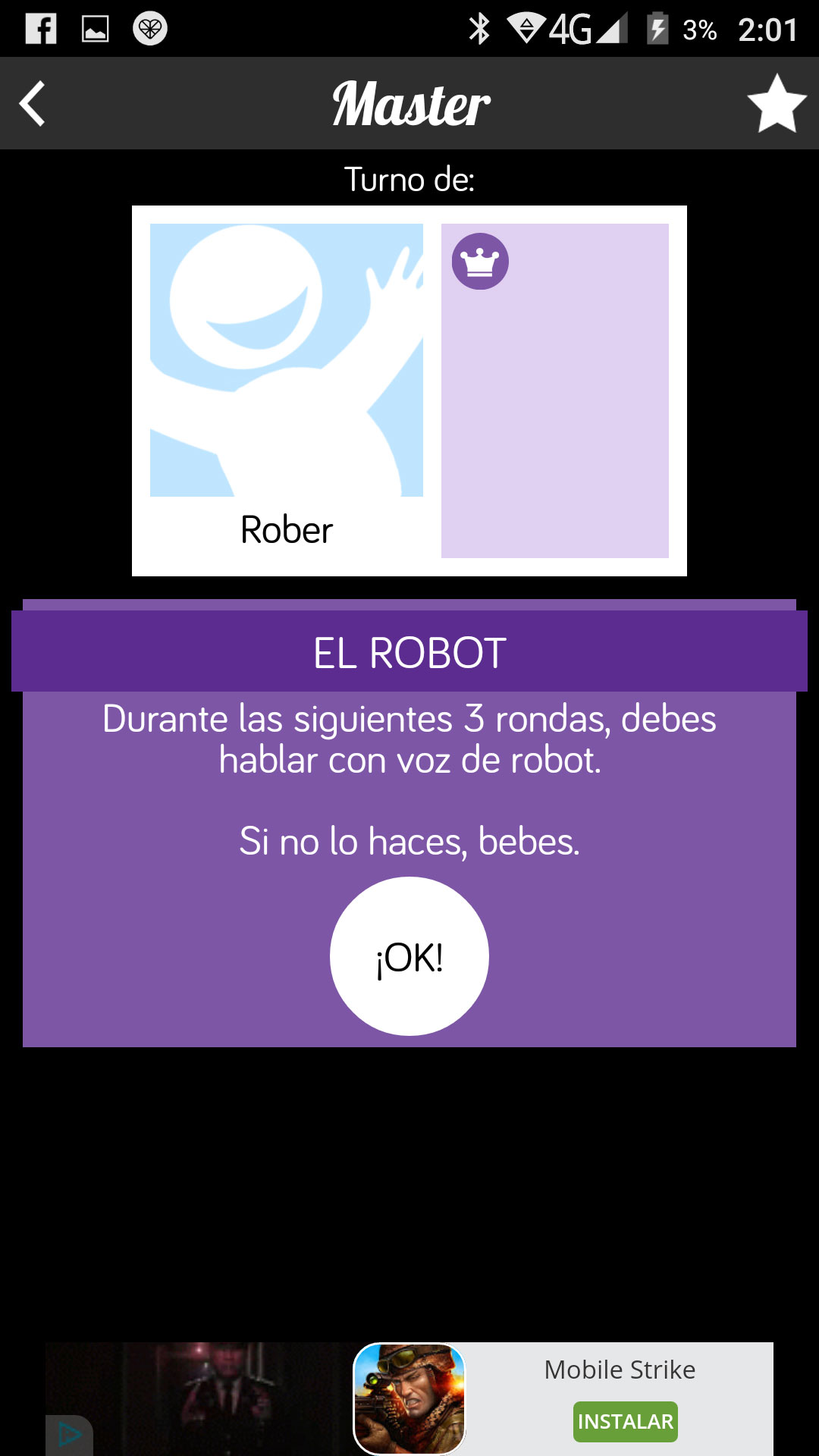
Task: Install the Mobile Strike app
Action: pos(625,1421)
